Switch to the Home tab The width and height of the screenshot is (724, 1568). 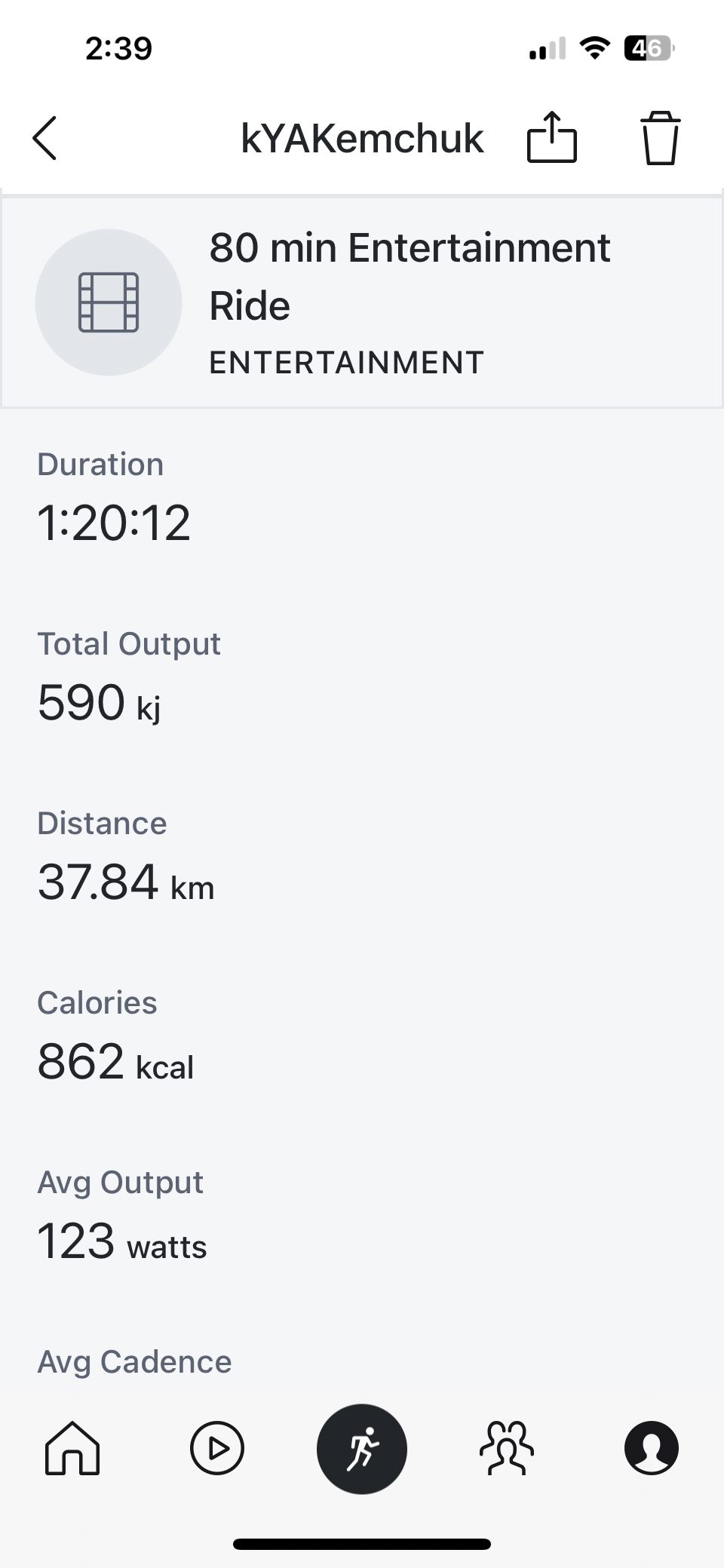coord(72,1448)
